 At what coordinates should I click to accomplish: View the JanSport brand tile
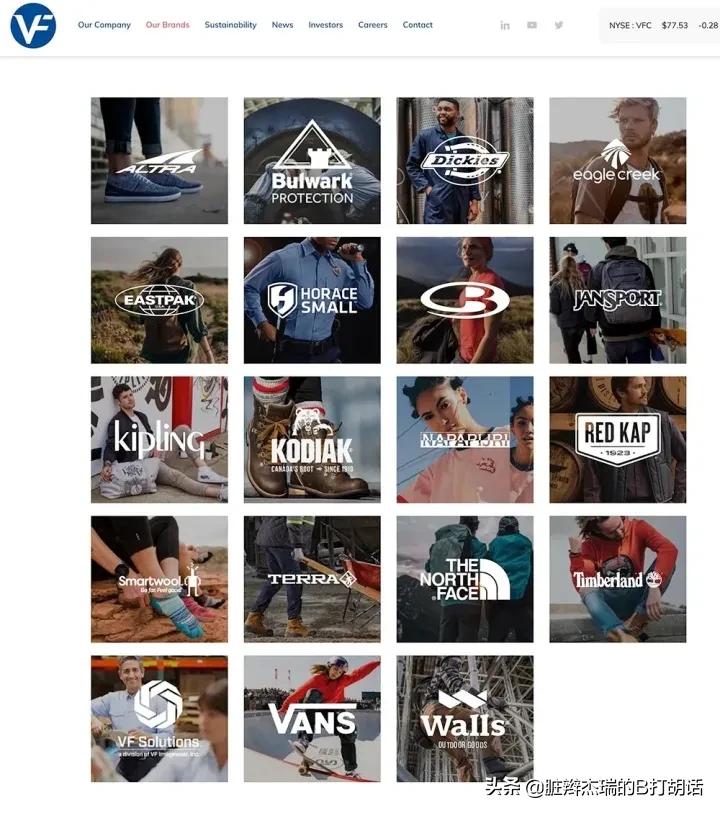tap(617, 300)
